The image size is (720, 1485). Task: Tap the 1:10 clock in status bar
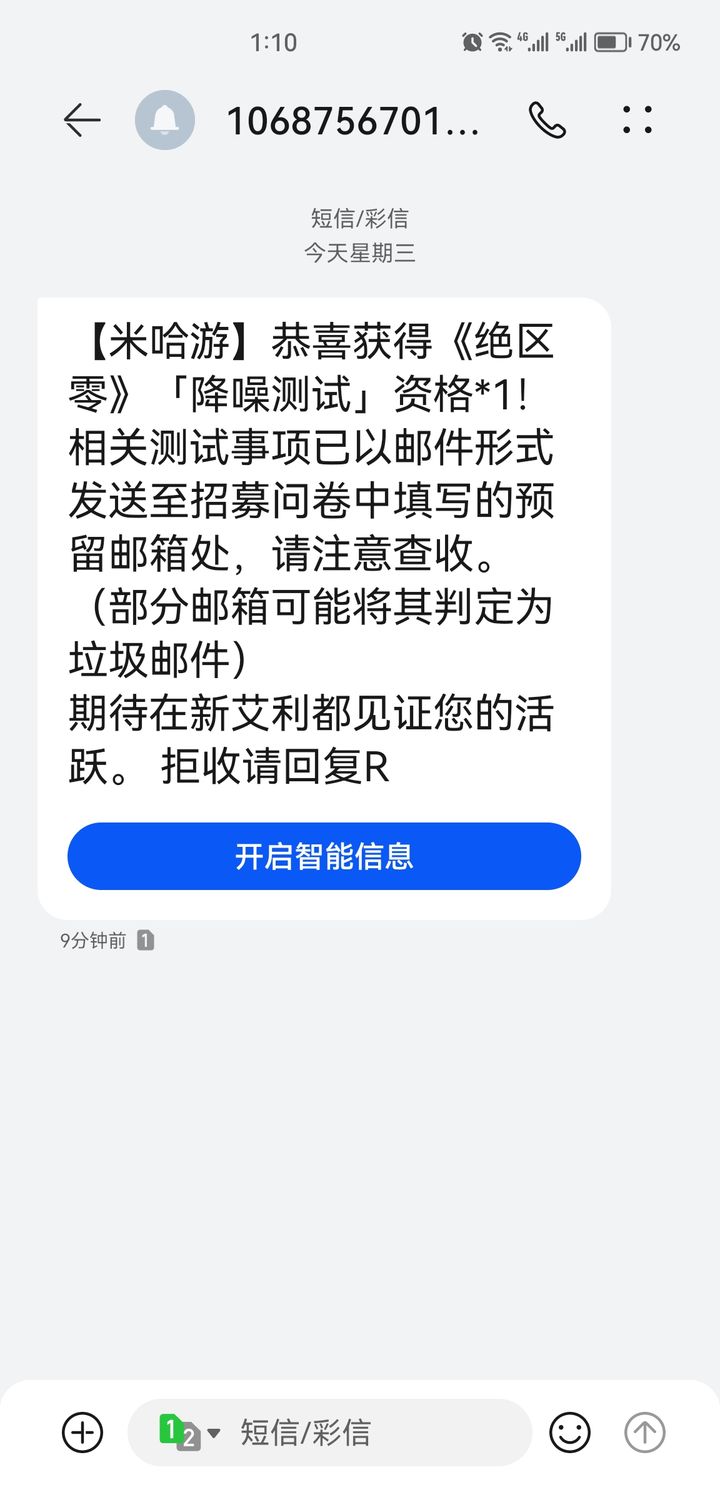tap(272, 42)
